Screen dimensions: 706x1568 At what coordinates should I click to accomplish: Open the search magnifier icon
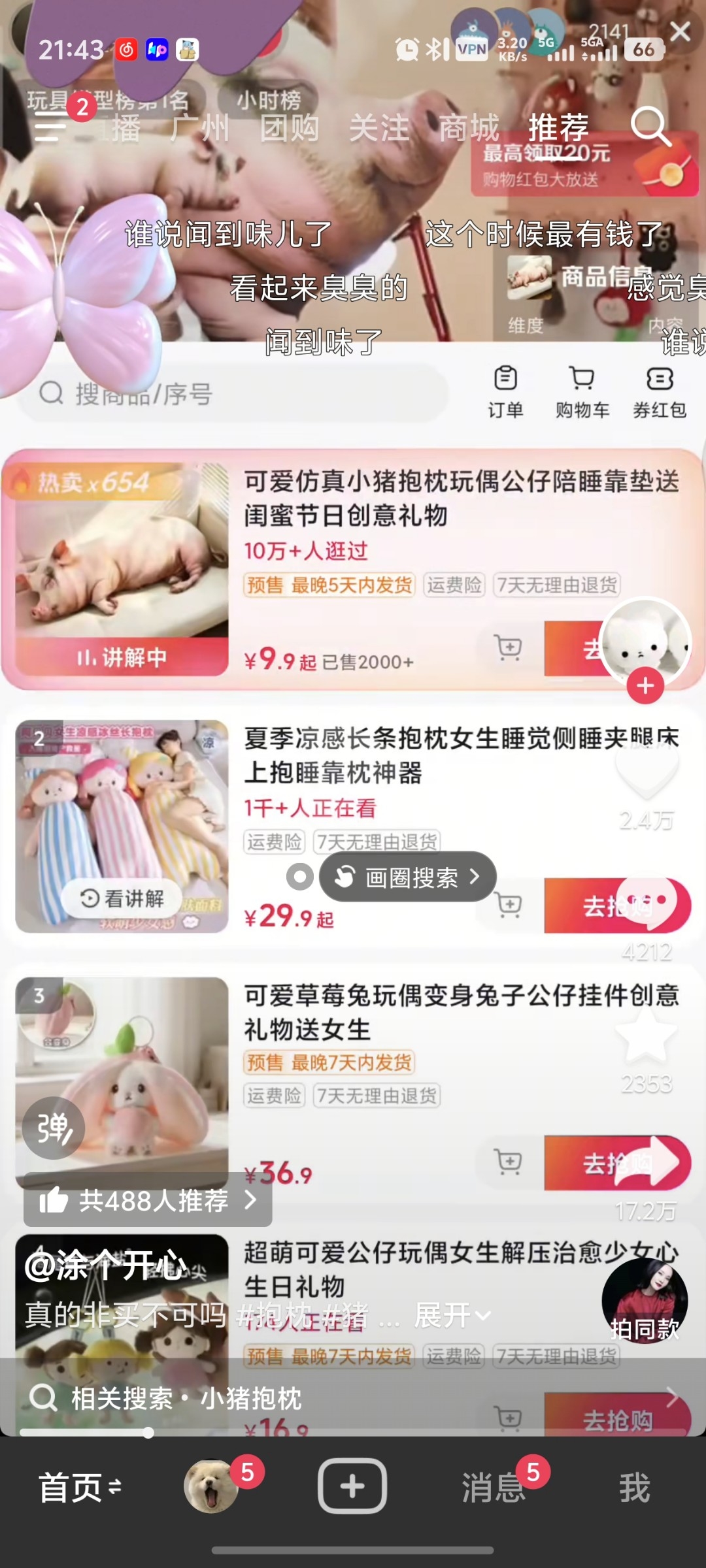[651, 126]
